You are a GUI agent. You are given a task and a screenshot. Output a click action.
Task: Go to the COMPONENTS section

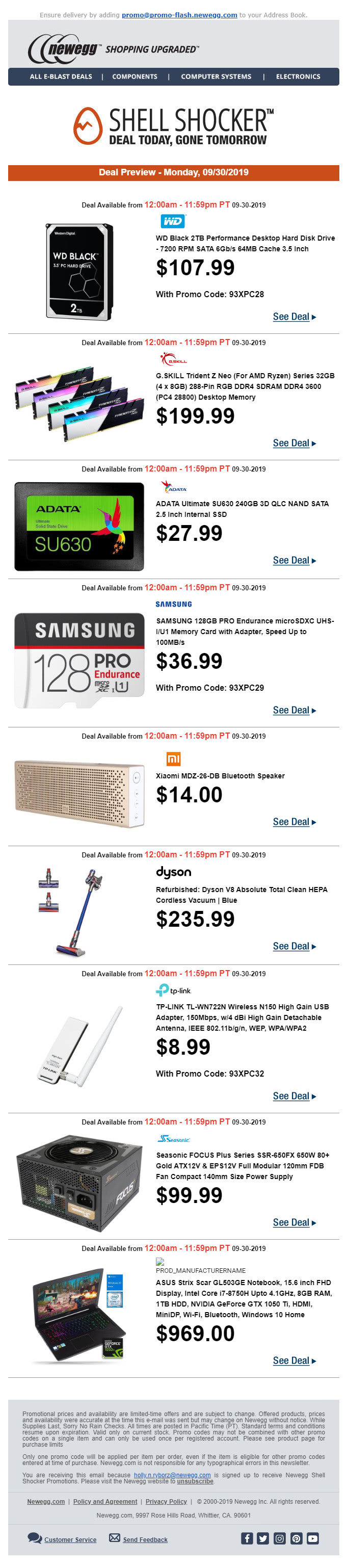pyautogui.click(x=135, y=76)
